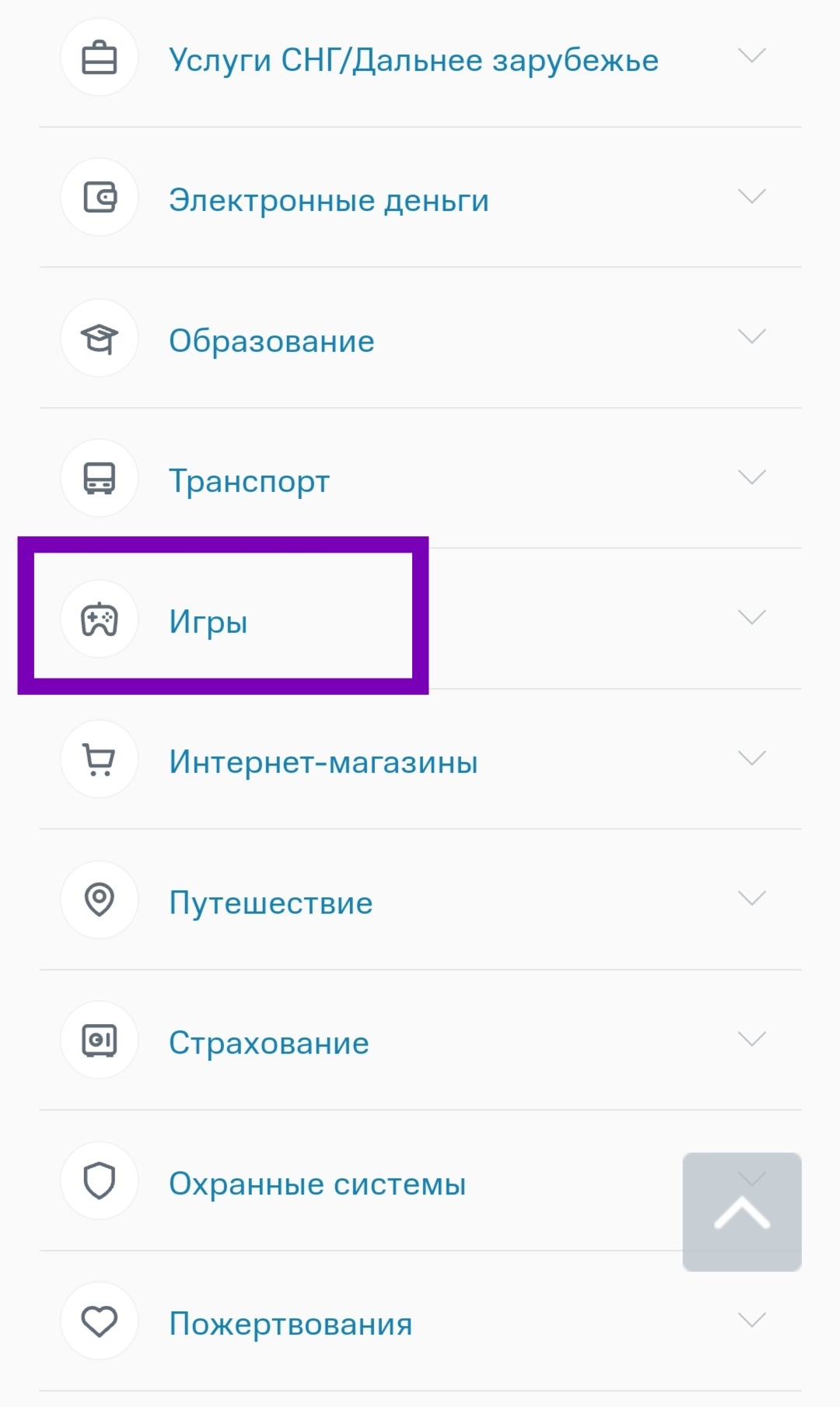
Task: Expand the Интернет-магазины section
Action: [324, 761]
